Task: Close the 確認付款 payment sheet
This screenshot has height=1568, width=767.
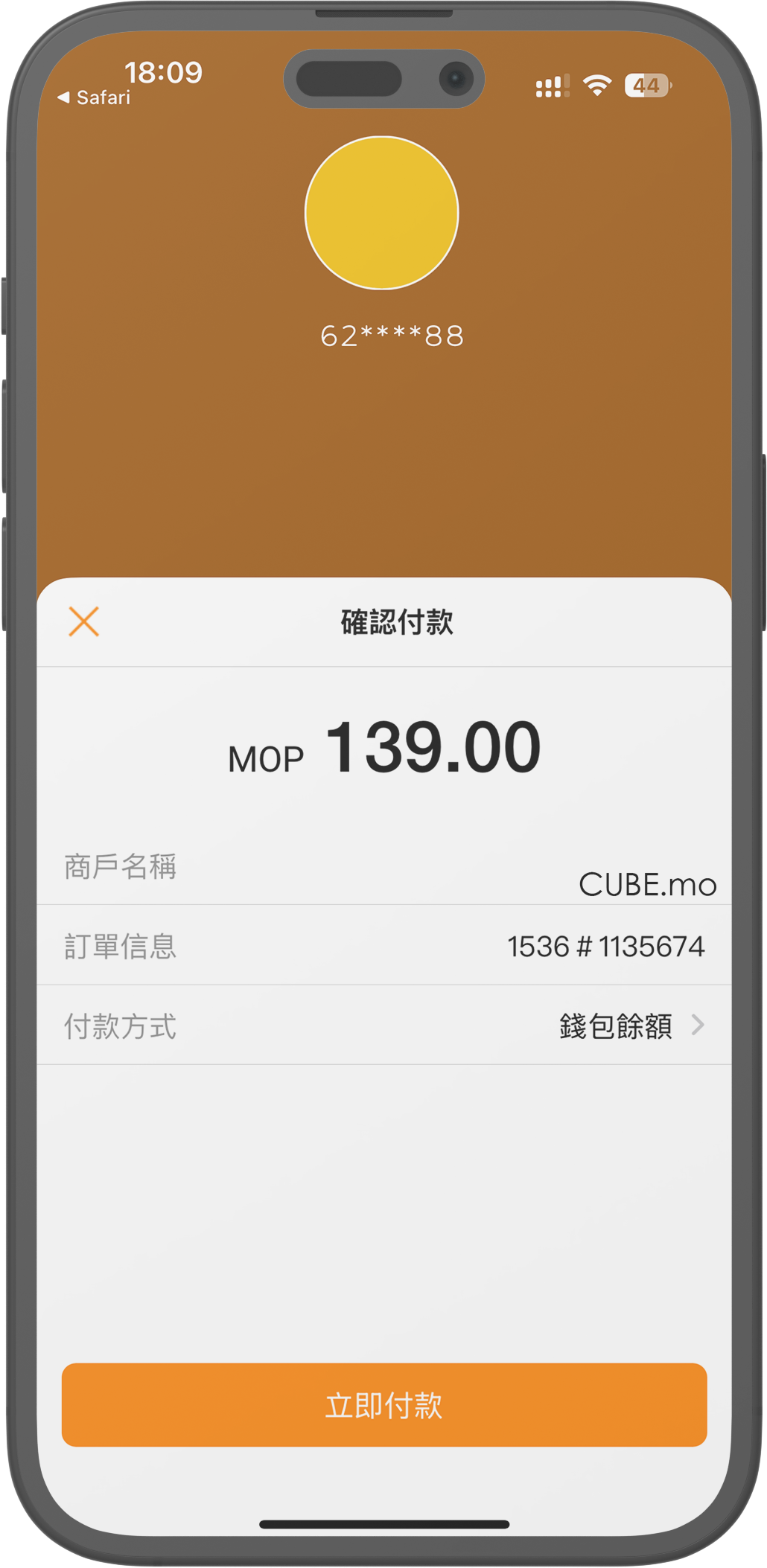Action: (x=83, y=621)
